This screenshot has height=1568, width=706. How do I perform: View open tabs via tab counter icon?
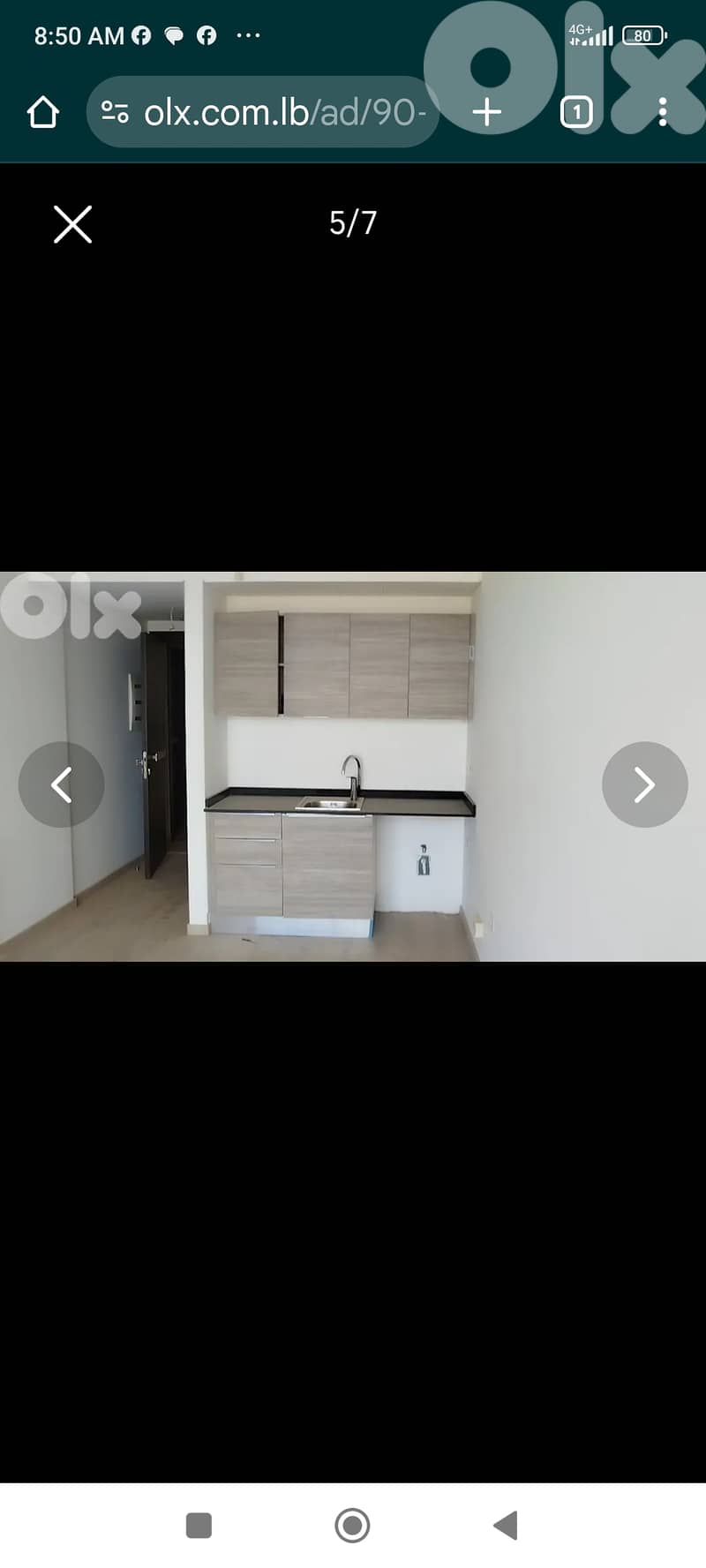(x=577, y=111)
